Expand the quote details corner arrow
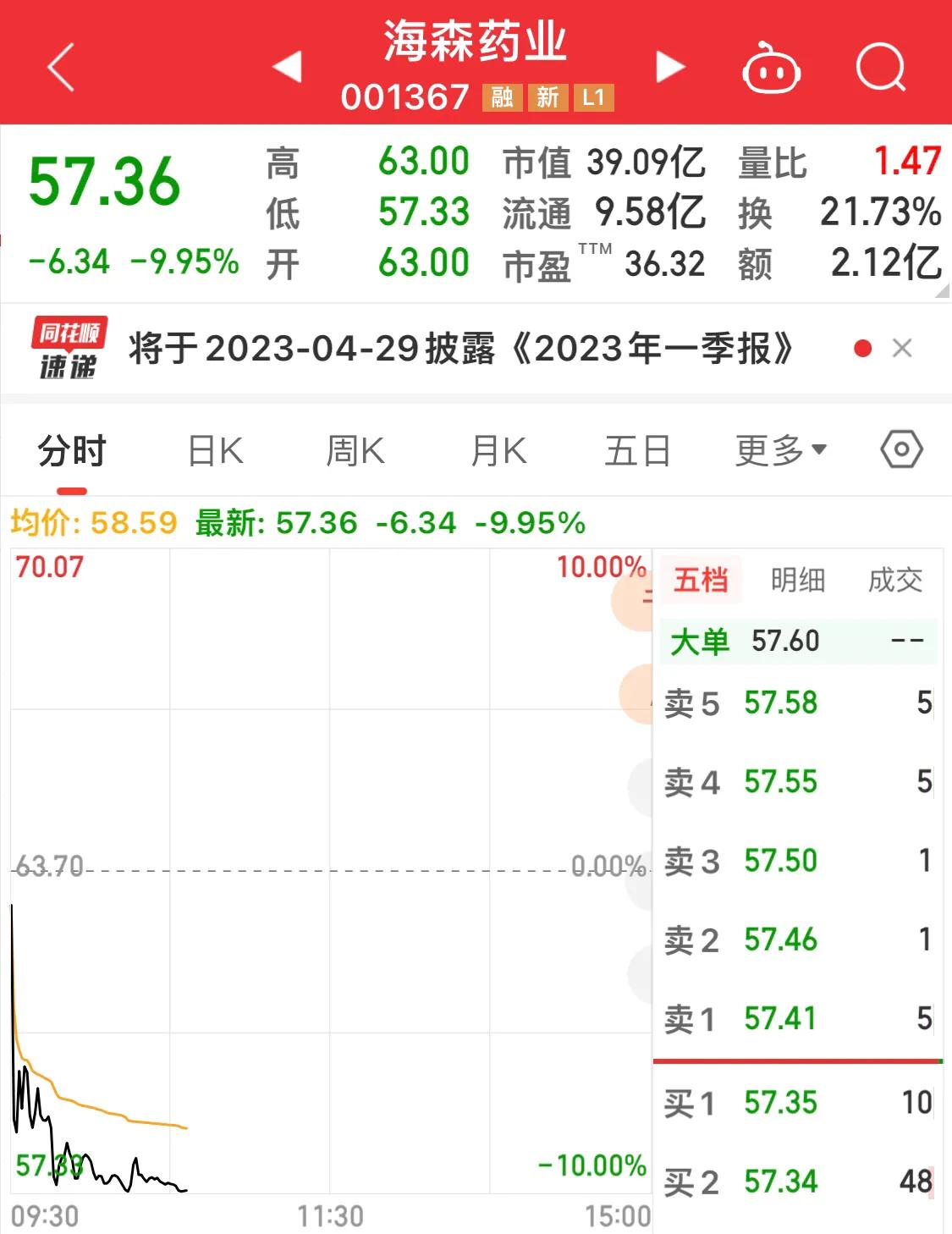This screenshot has width=952, height=1234. (942, 290)
